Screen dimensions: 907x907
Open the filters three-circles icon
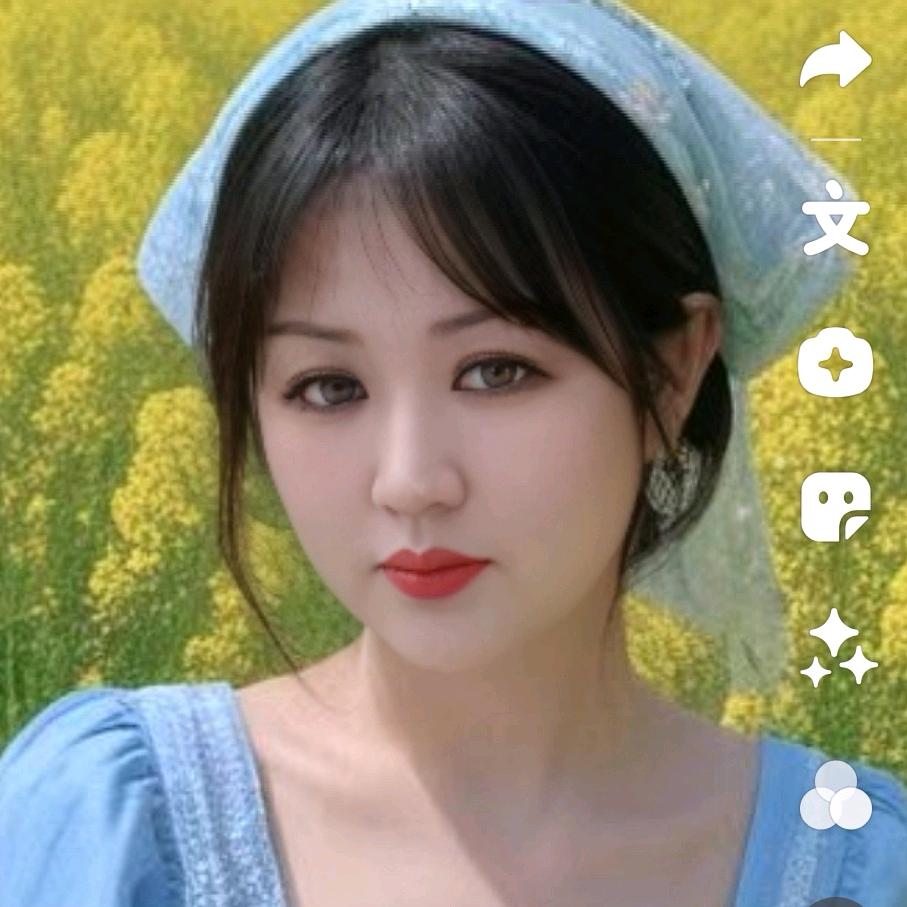point(836,796)
